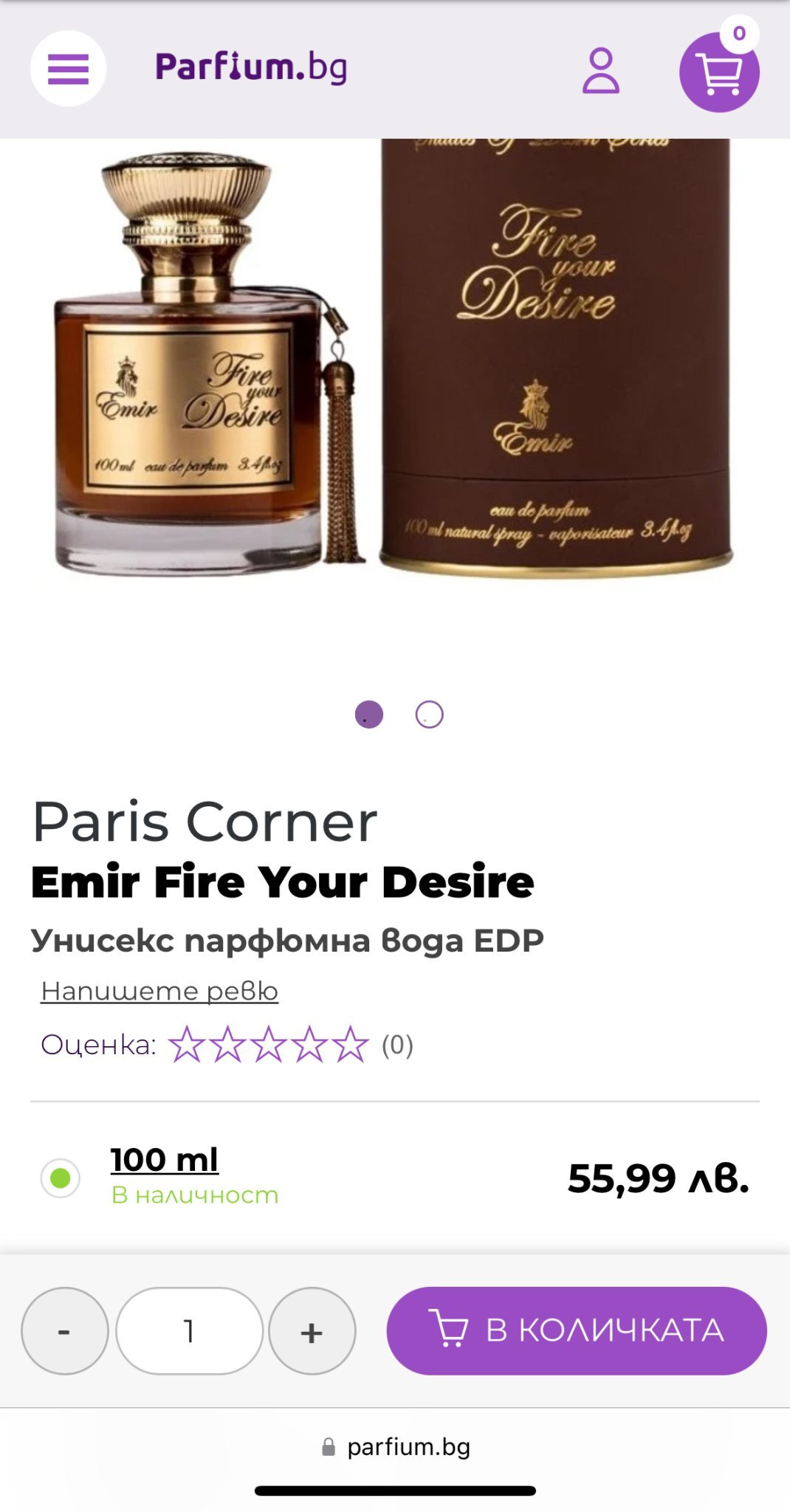Viewport: 790px width, 1512px height.
Task: Rate with the fifth star
Action: pyautogui.click(x=351, y=1045)
